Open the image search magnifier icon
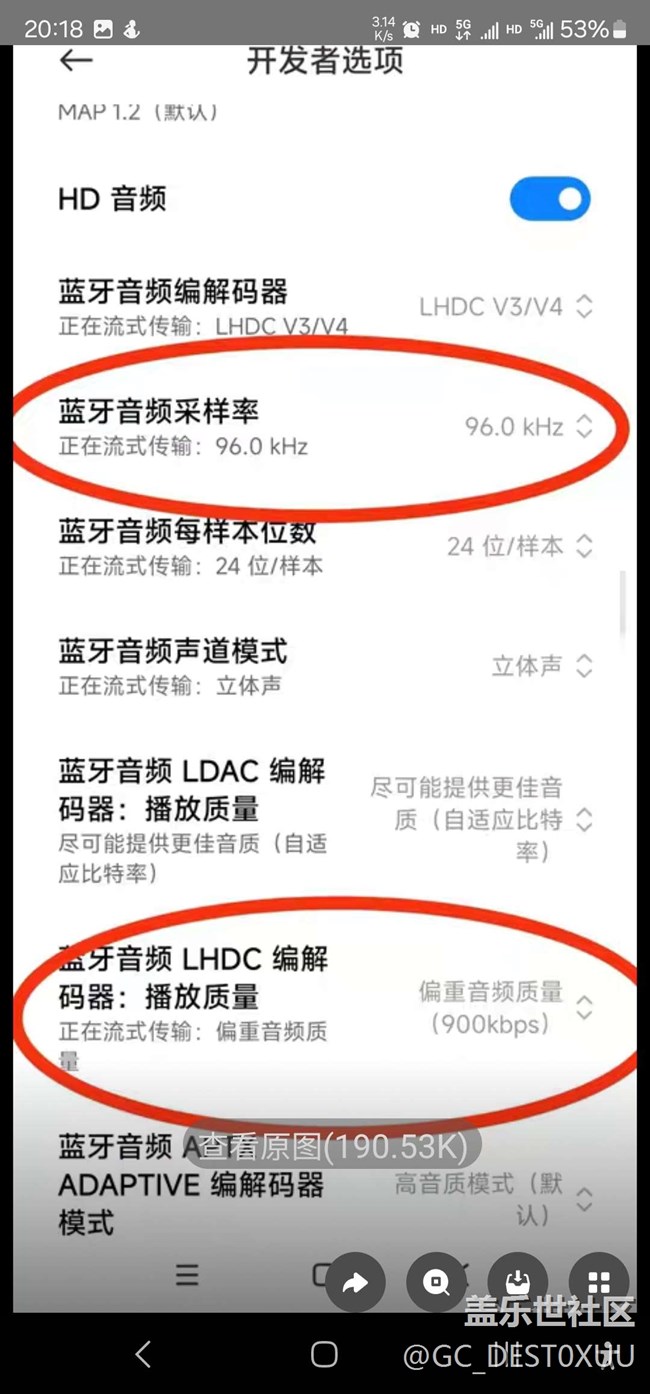Screen dimensions: 650x1394 click(437, 1283)
